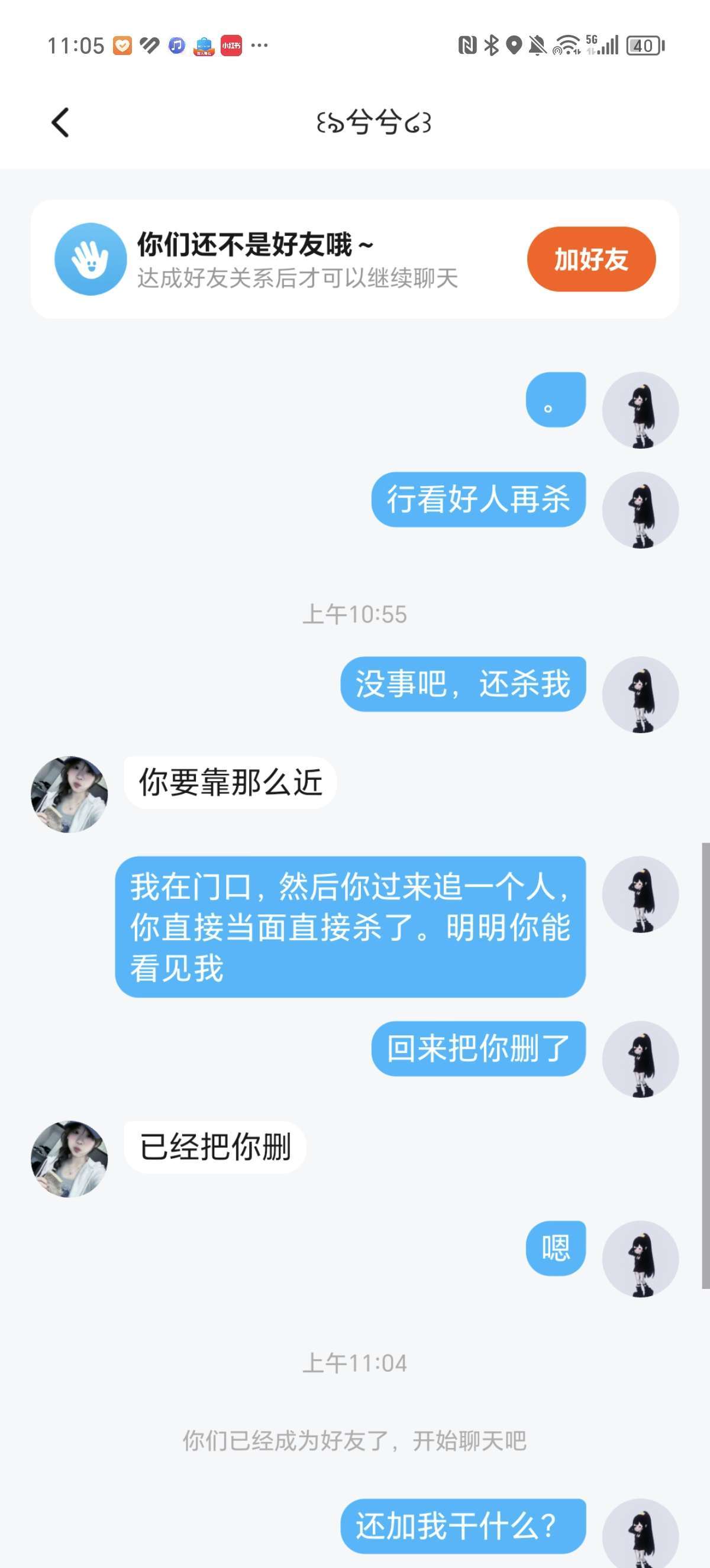Open sender's avatar beside 已经把你删

click(69, 1159)
